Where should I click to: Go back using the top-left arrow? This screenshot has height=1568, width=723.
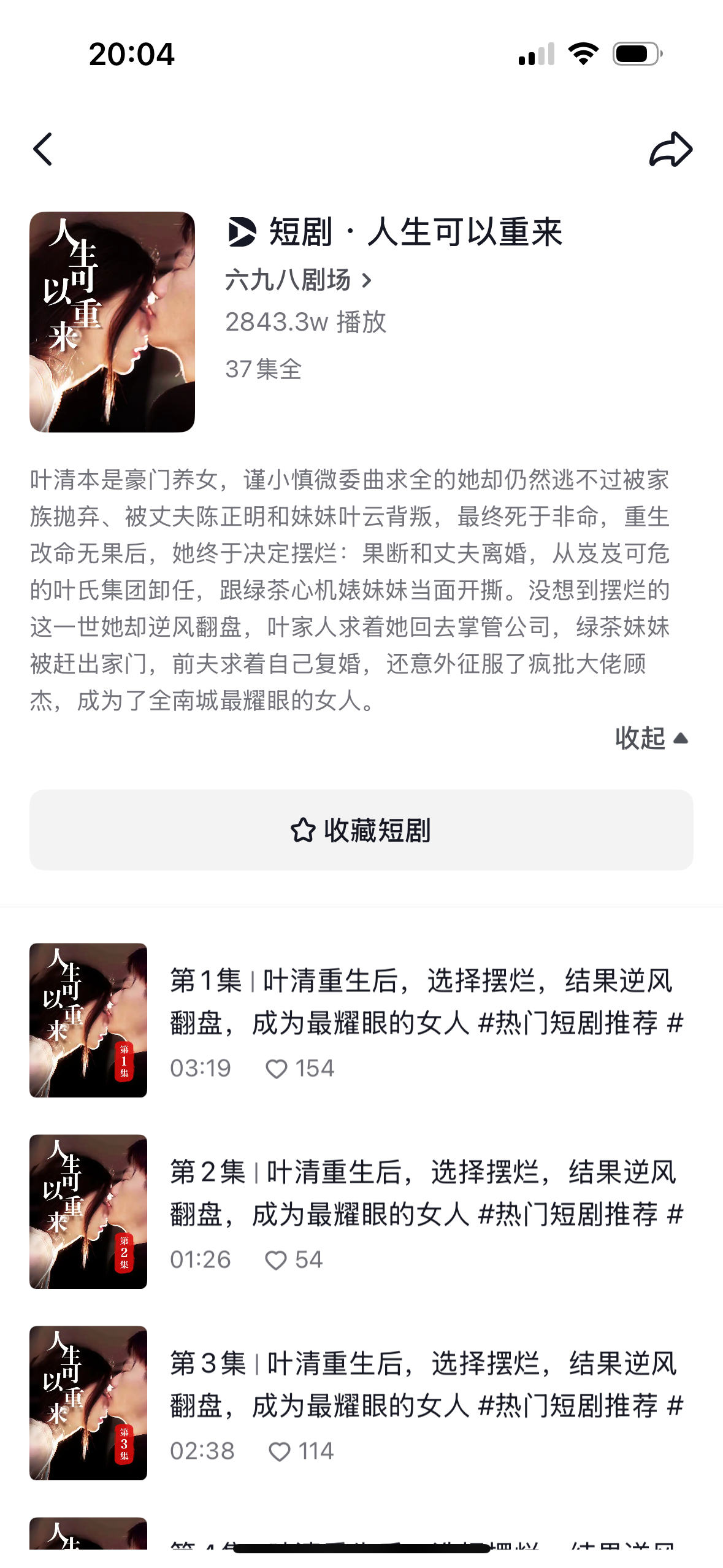[43, 149]
